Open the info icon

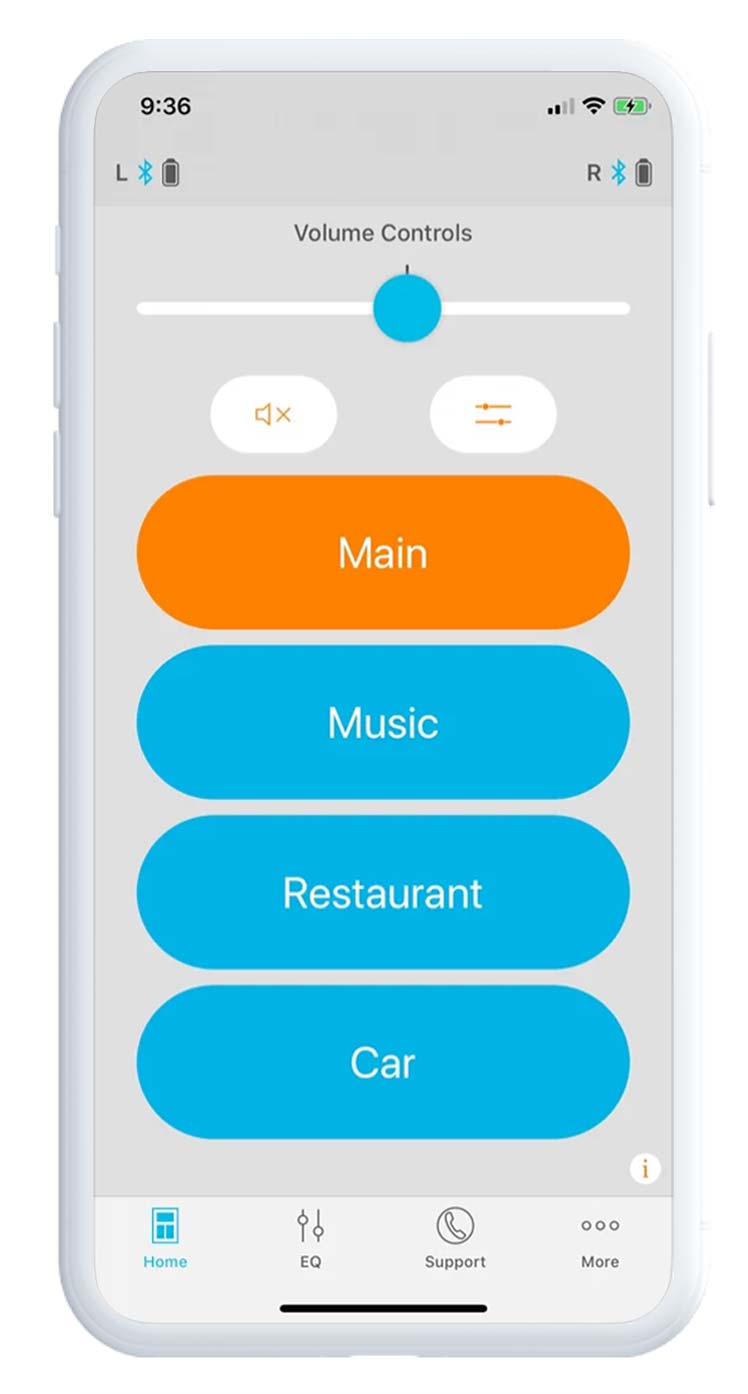[645, 1168]
